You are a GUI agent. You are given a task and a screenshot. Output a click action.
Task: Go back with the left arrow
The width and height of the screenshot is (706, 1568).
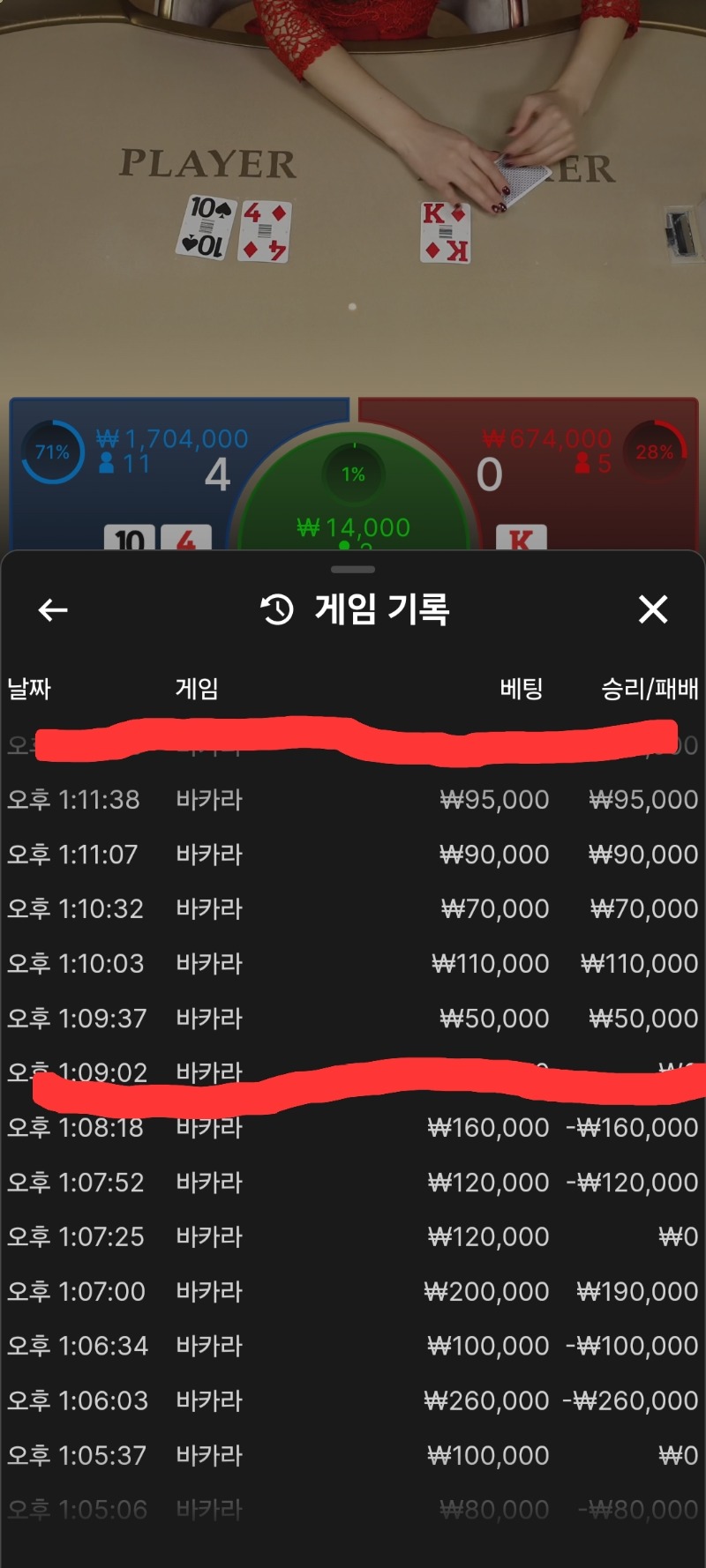53,609
